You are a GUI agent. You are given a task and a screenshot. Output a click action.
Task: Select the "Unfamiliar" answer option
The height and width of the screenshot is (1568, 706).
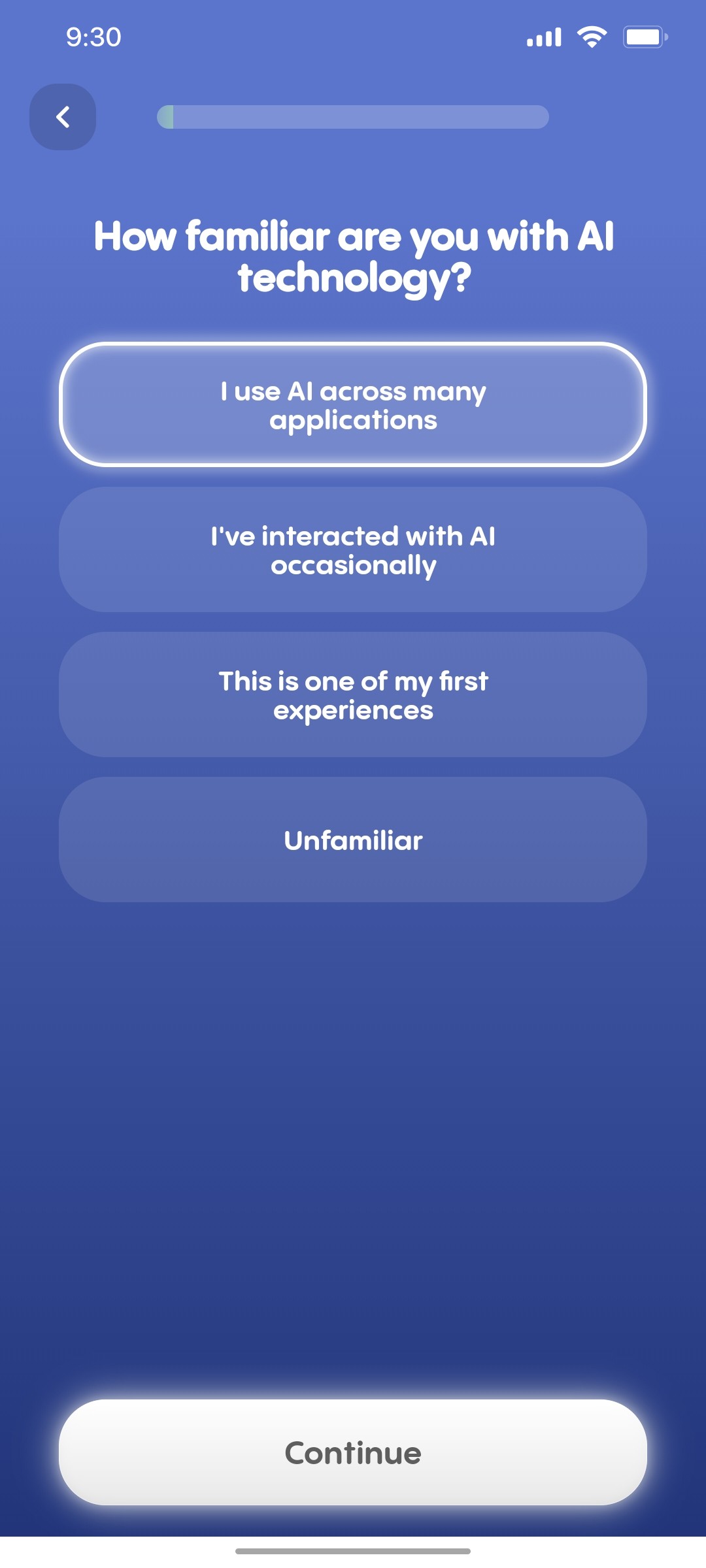(x=353, y=840)
